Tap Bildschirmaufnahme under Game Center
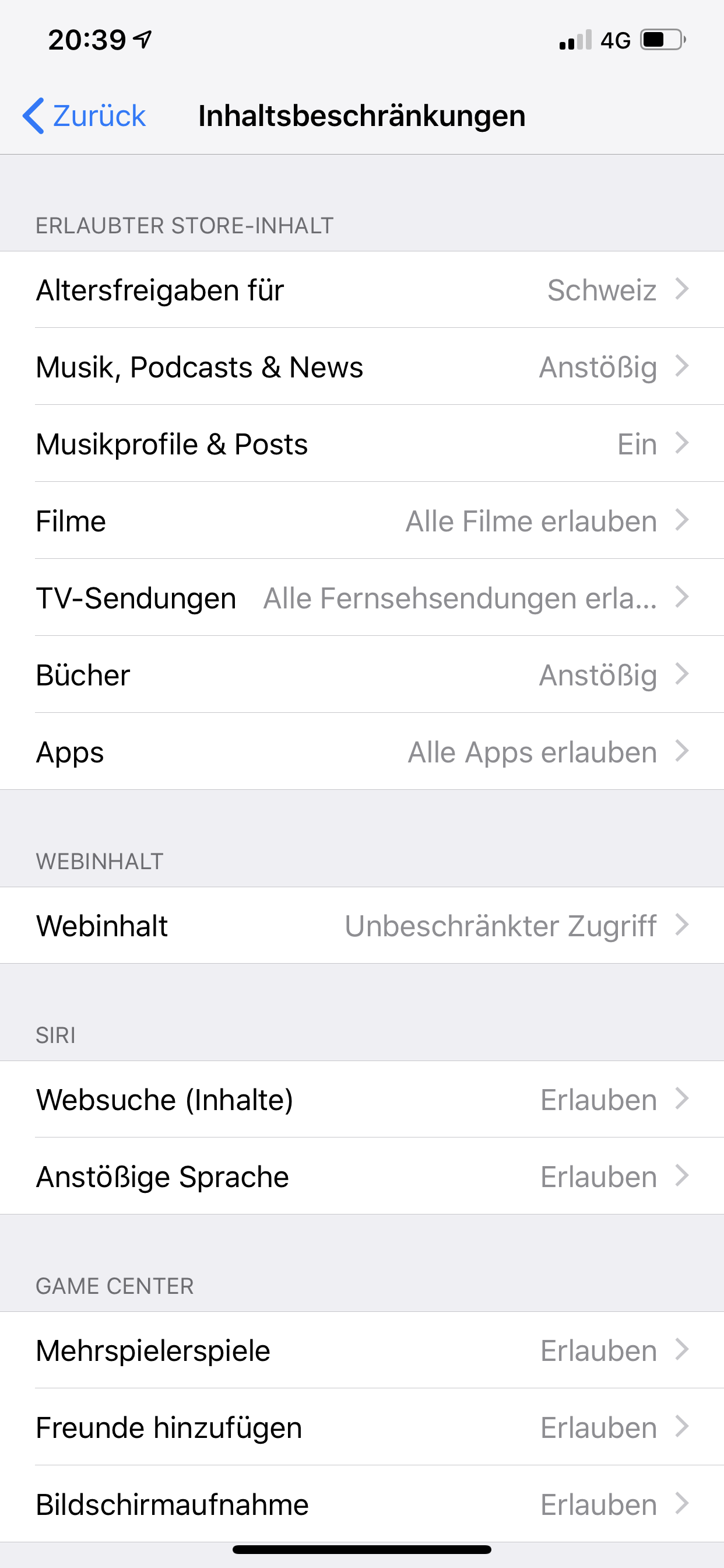 pyautogui.click(x=362, y=1504)
